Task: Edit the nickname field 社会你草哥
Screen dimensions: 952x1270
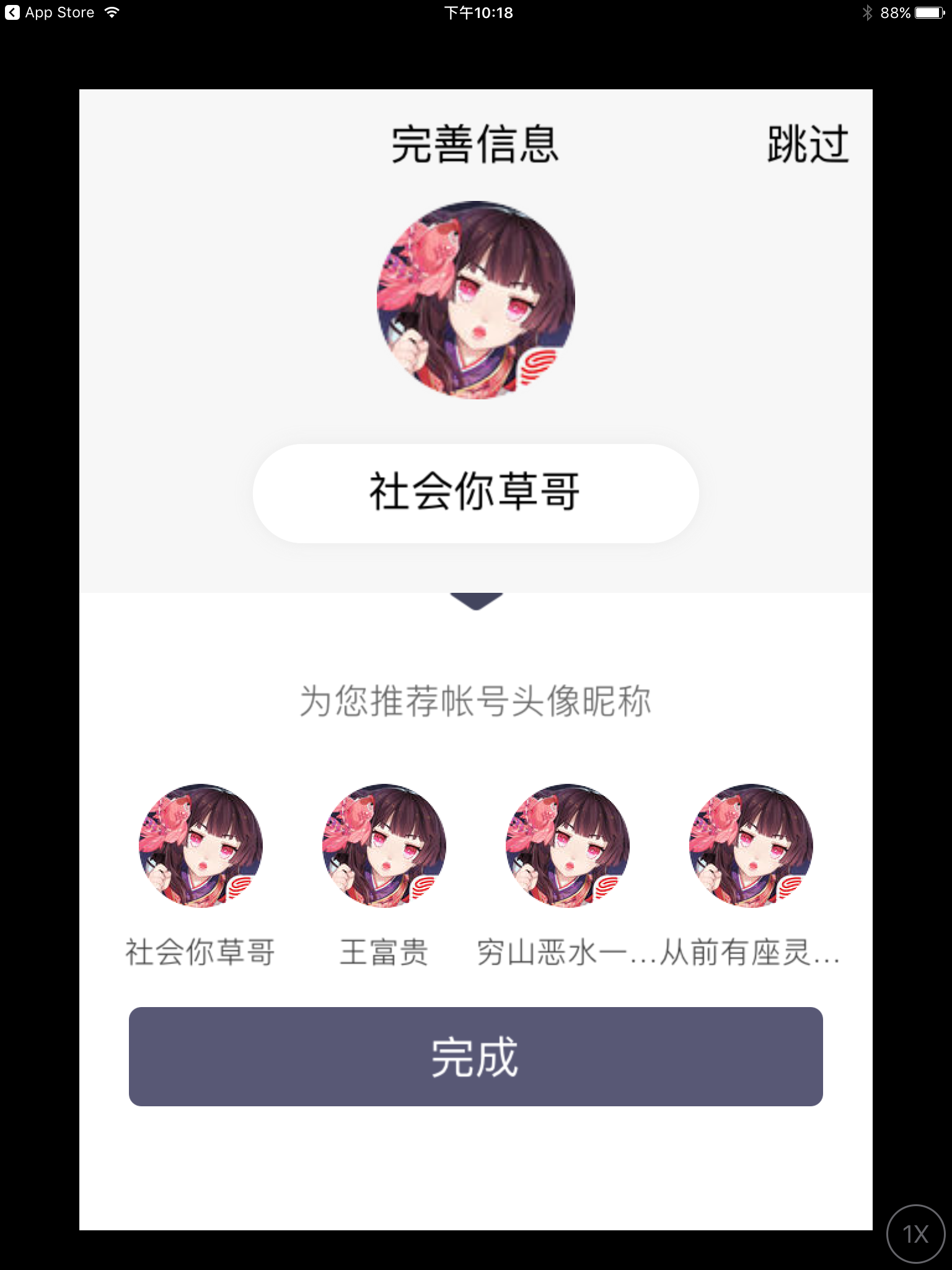Action: click(x=475, y=493)
